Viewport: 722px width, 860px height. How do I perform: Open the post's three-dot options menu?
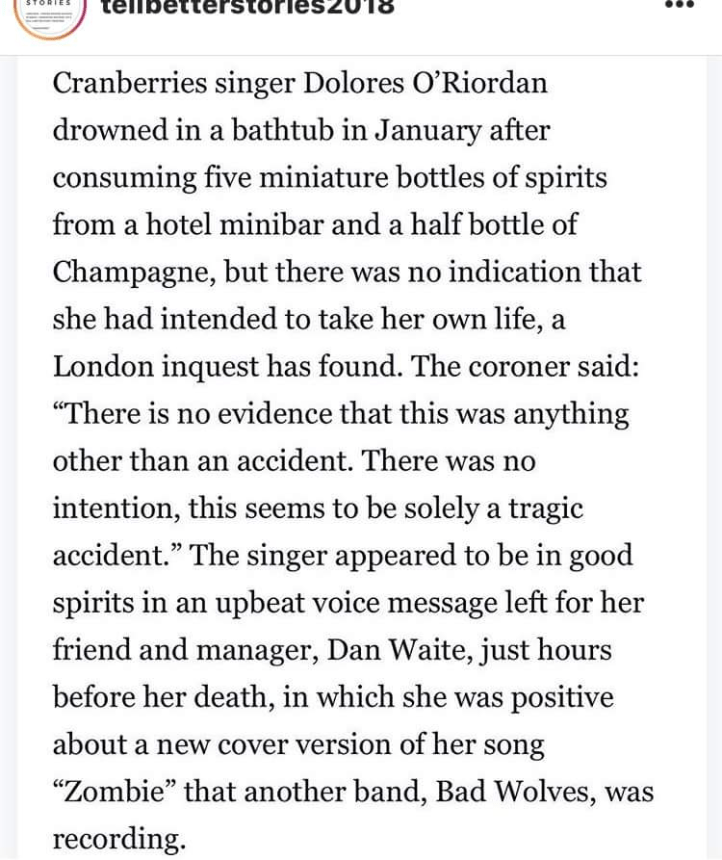[x=679, y=5]
